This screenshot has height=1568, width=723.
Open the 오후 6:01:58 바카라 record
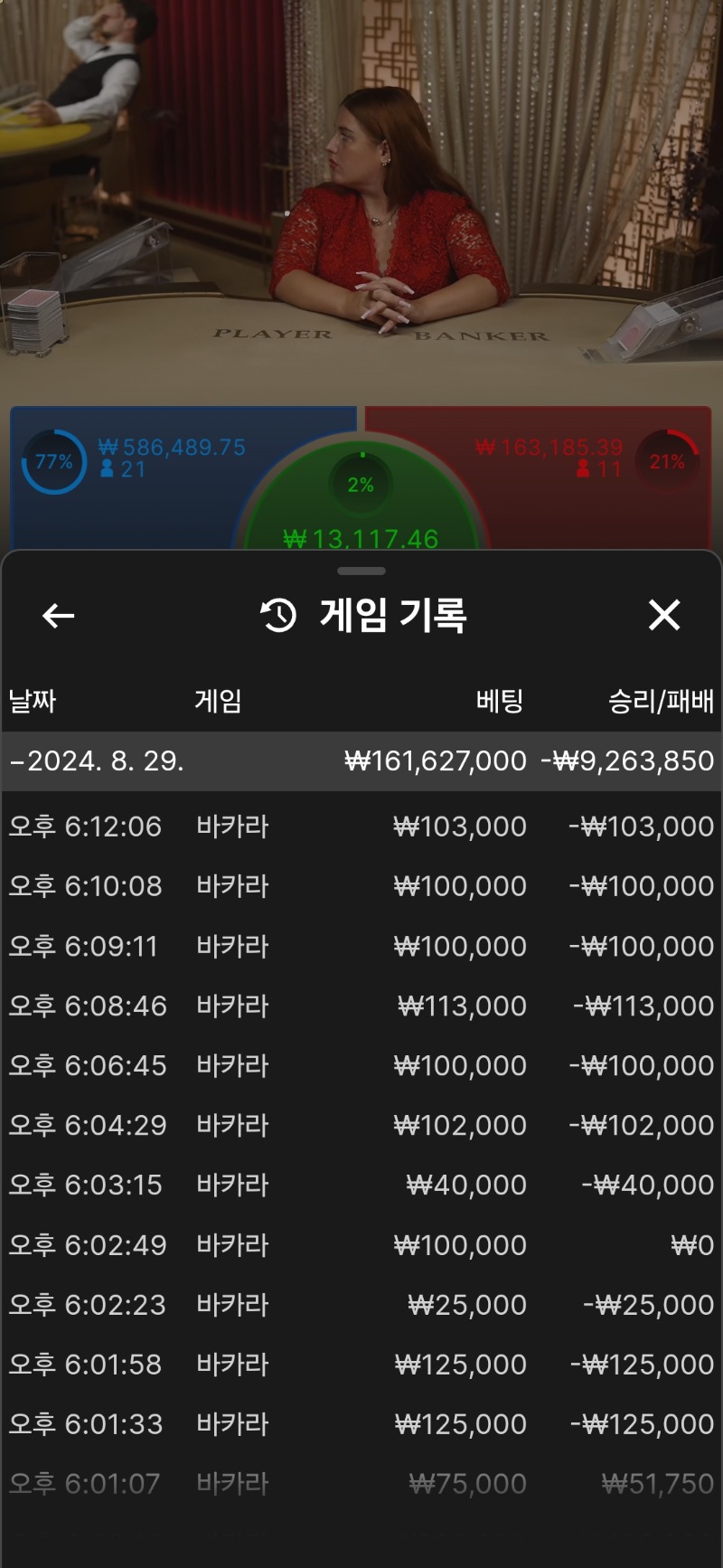coord(361,1365)
